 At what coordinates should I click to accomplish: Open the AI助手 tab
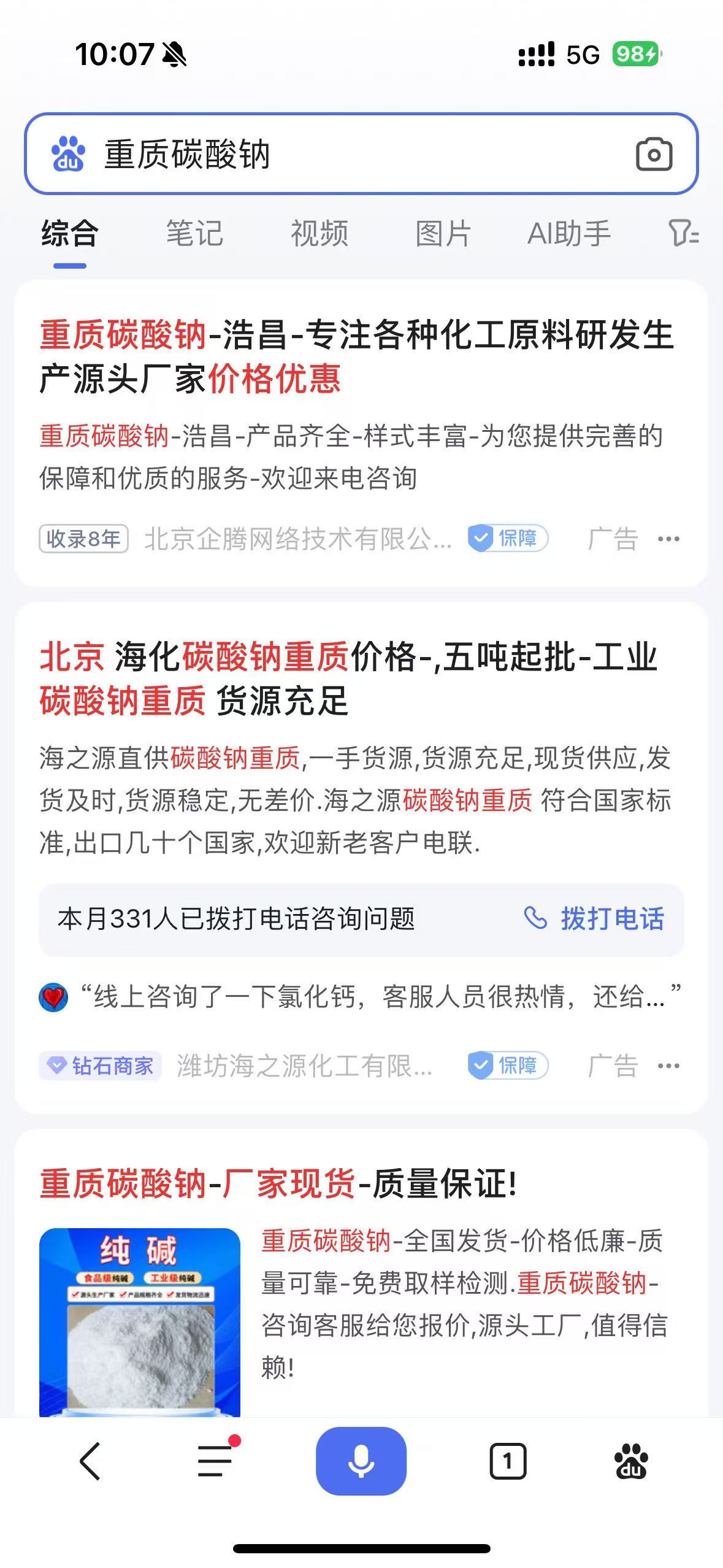coord(569,234)
